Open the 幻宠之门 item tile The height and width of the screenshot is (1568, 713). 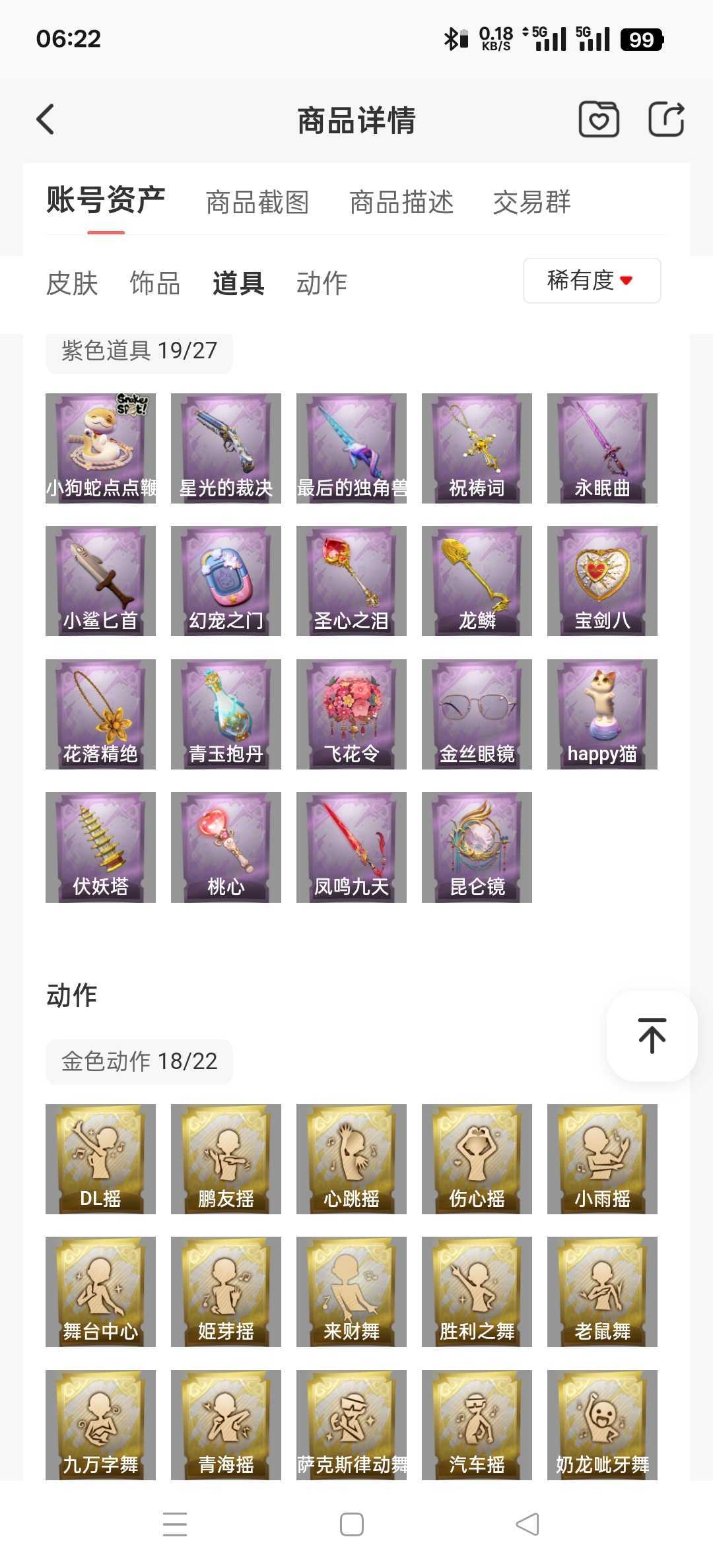[226, 581]
